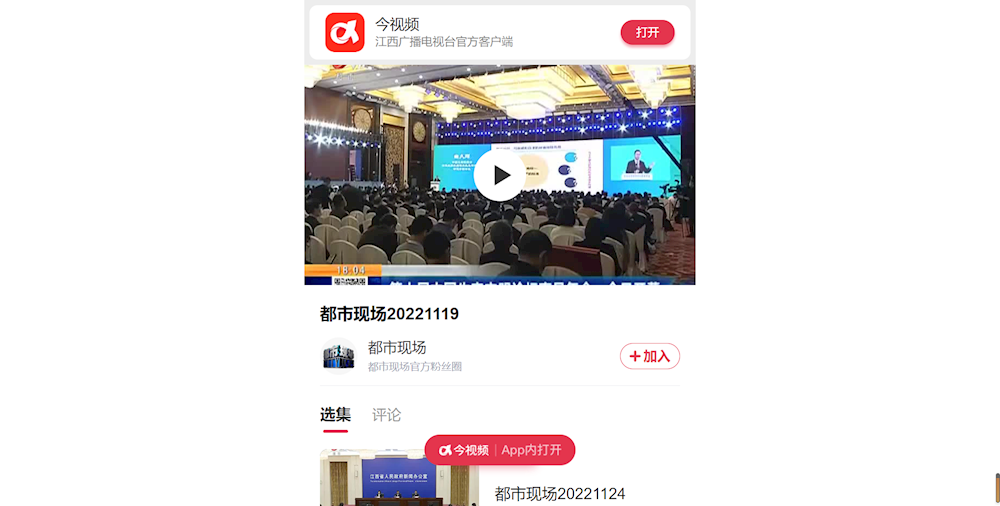Tap the floating App内打开 button
1000x506 pixels.
click(500, 450)
